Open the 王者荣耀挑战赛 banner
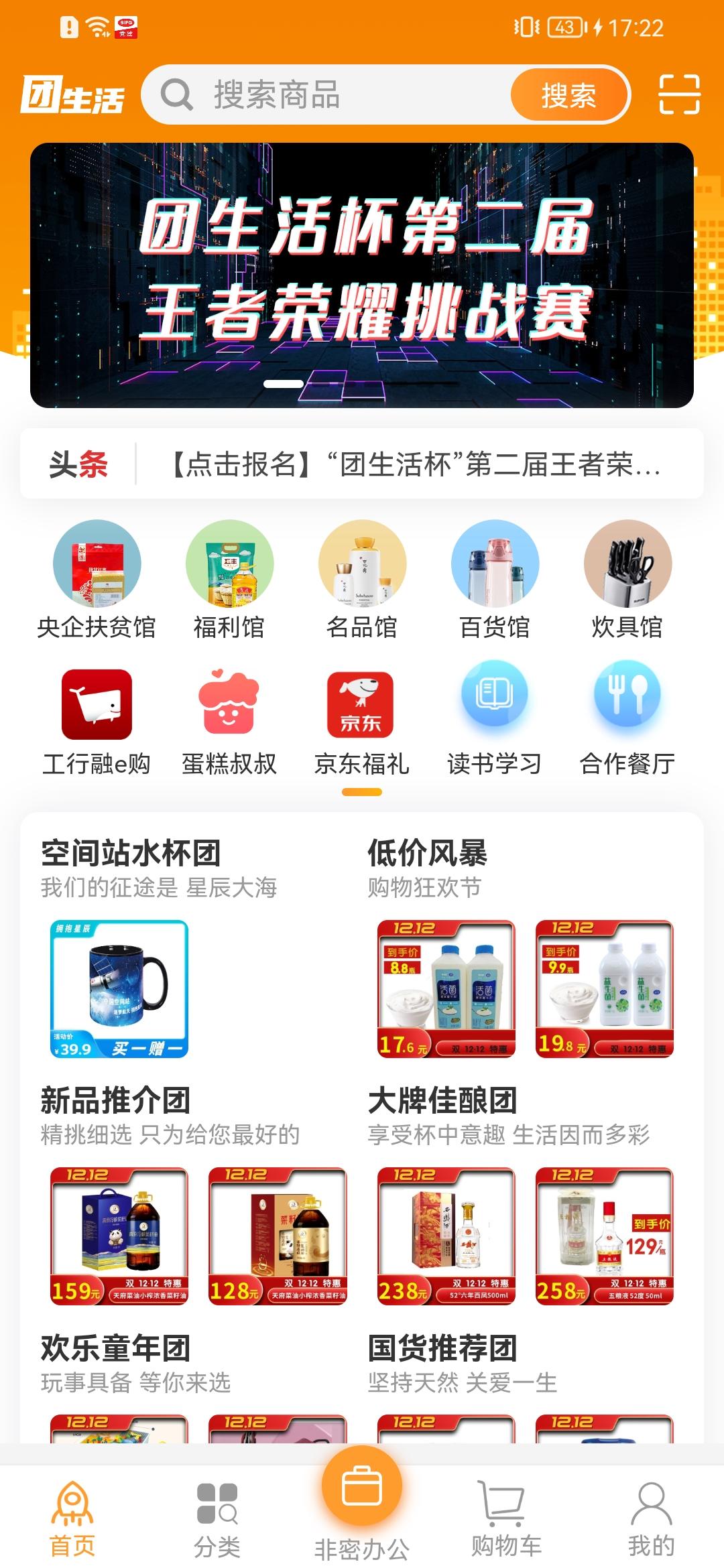724x1568 pixels. point(362,275)
